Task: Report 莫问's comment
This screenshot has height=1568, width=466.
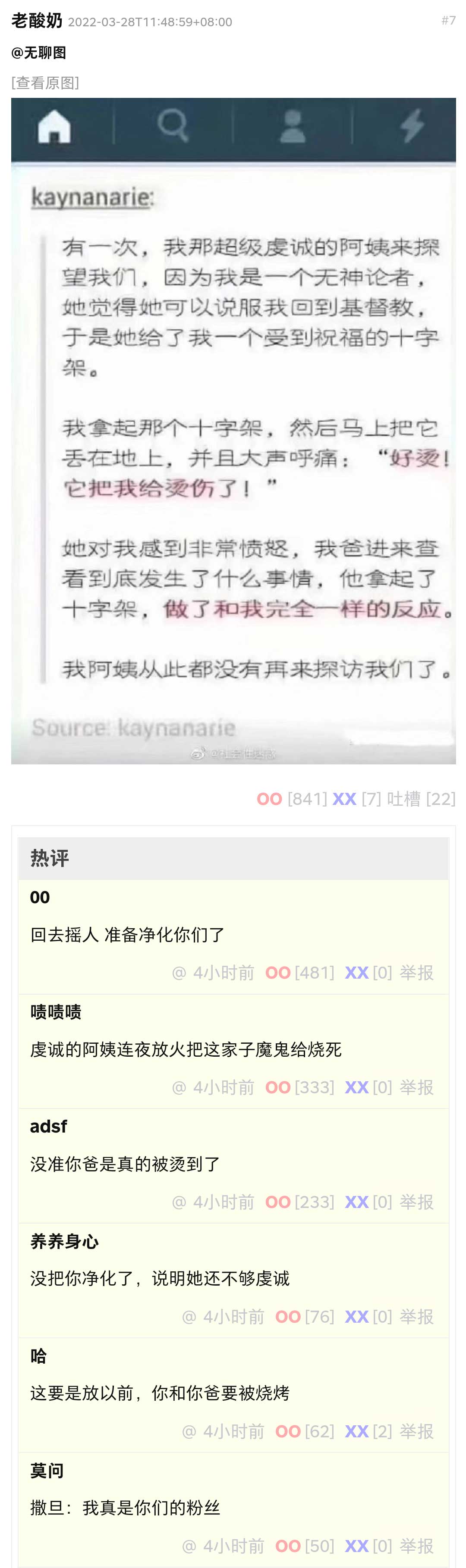Action: [x=417, y=1546]
